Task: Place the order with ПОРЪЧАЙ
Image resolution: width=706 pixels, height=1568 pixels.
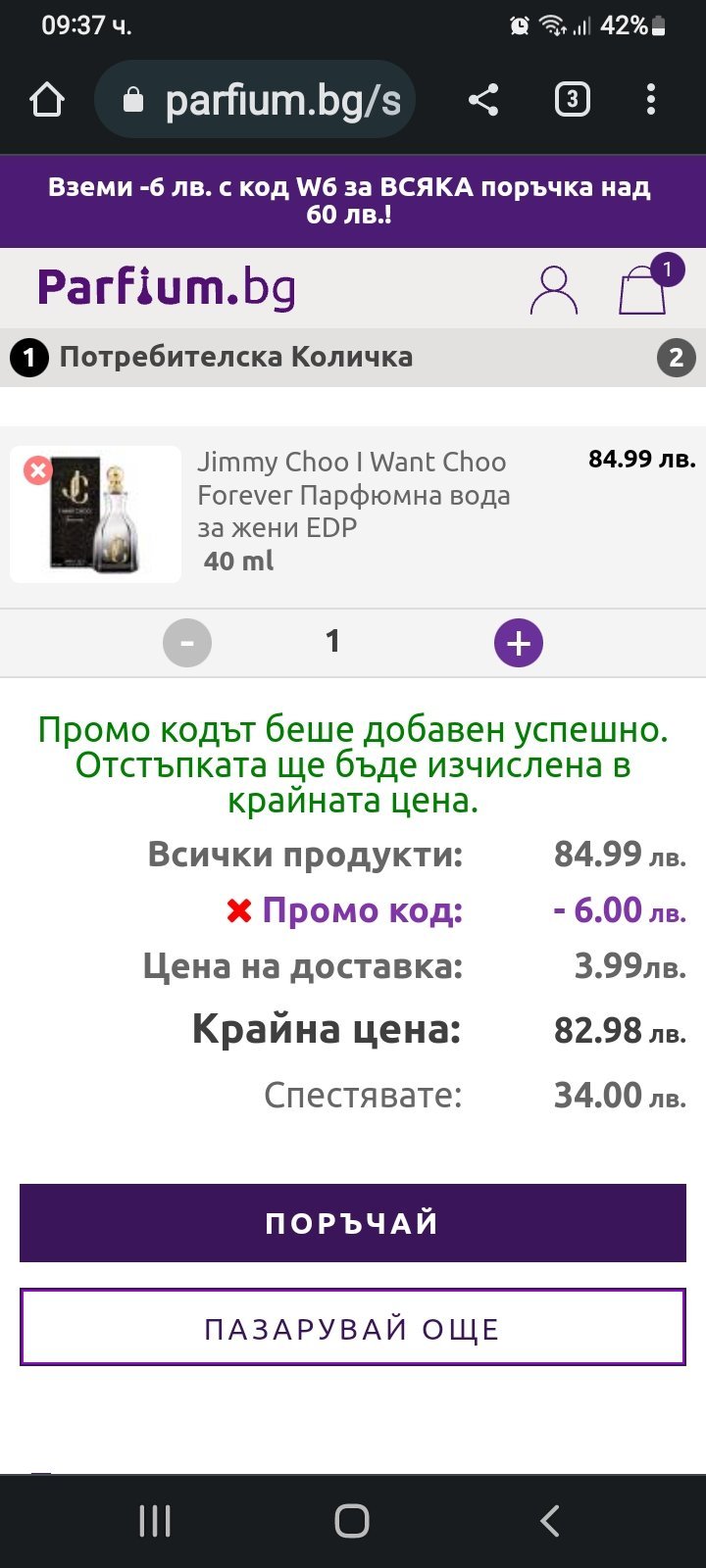Action: (x=353, y=1223)
